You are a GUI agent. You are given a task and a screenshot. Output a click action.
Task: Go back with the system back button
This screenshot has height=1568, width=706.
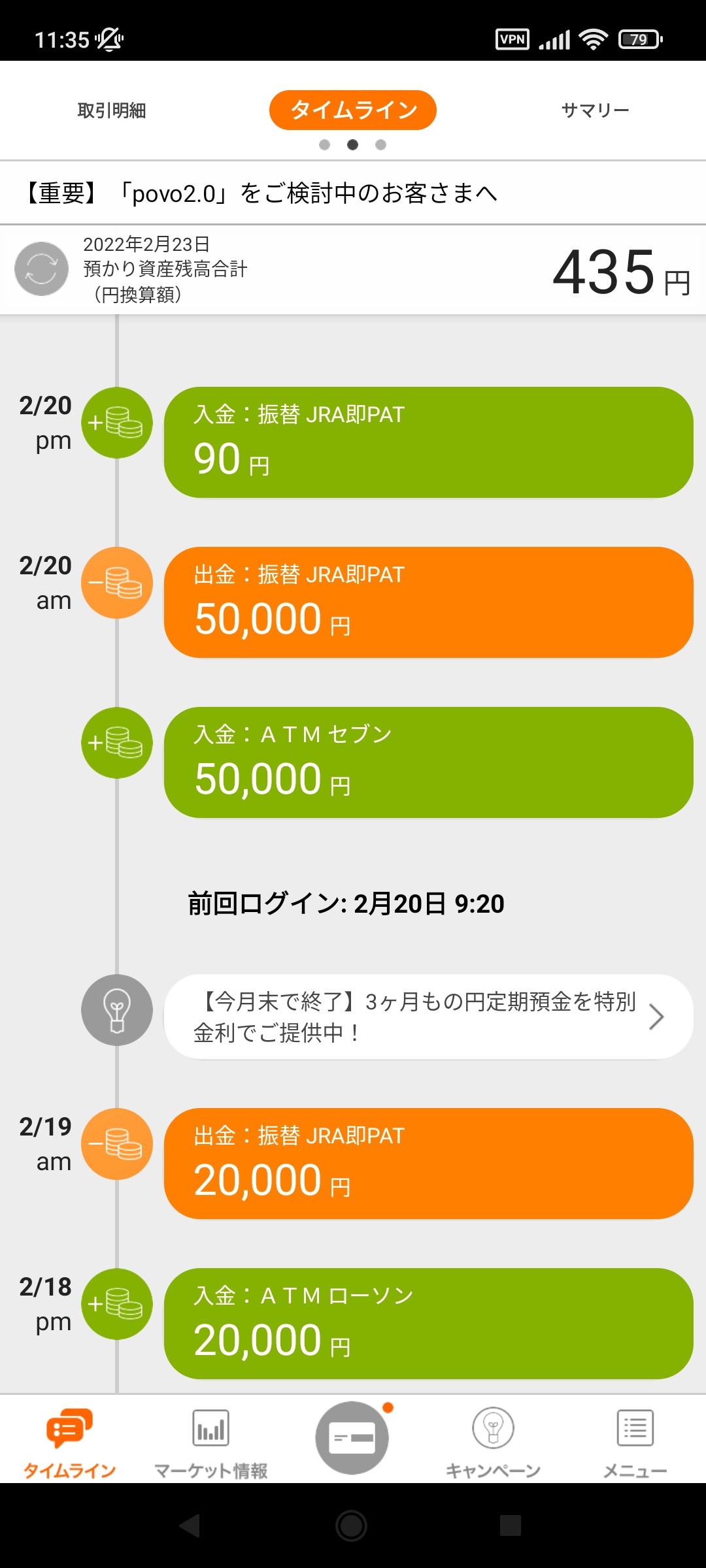190,1526
